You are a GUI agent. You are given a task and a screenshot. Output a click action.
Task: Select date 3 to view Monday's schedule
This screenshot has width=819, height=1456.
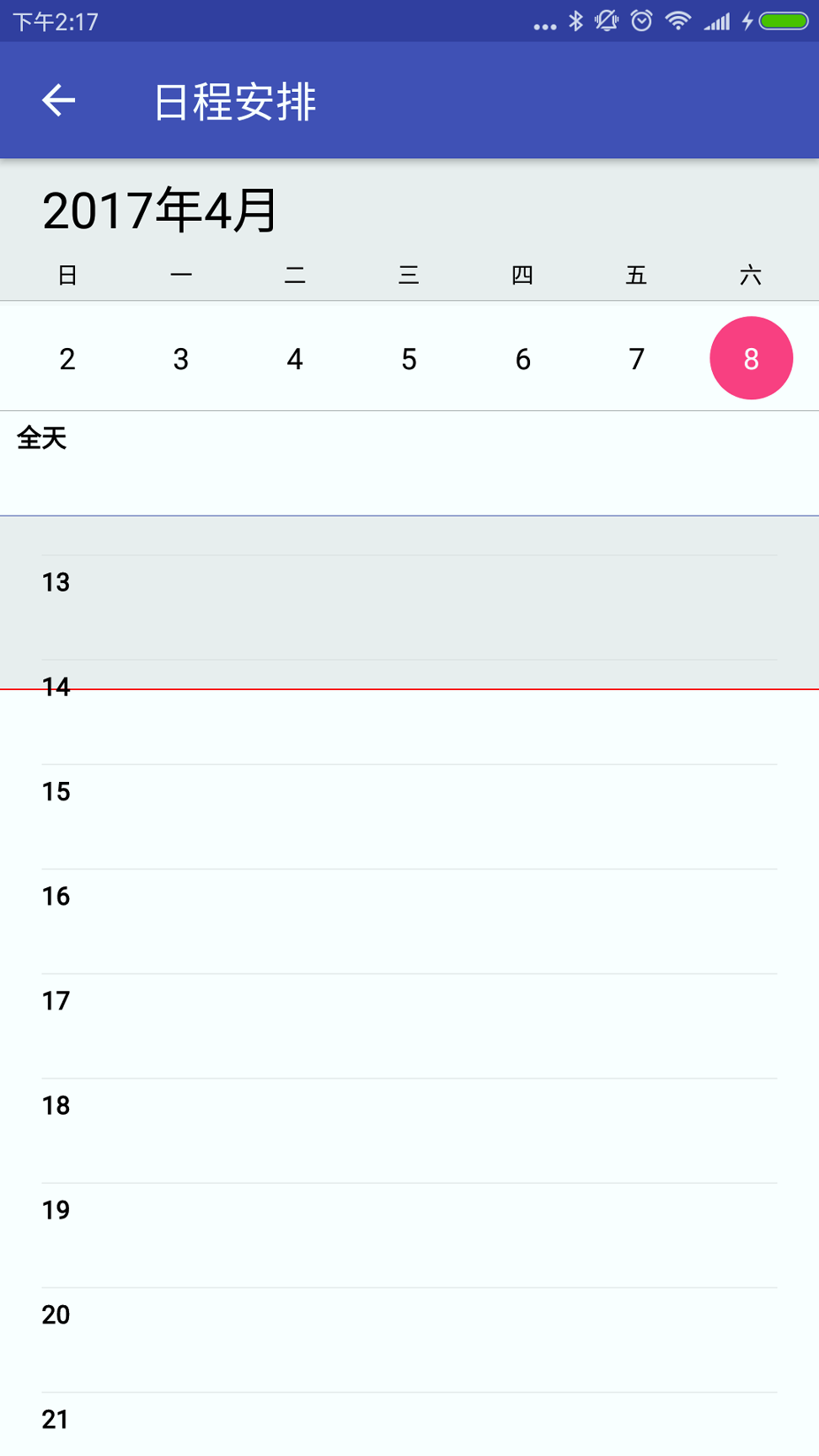pyautogui.click(x=181, y=357)
